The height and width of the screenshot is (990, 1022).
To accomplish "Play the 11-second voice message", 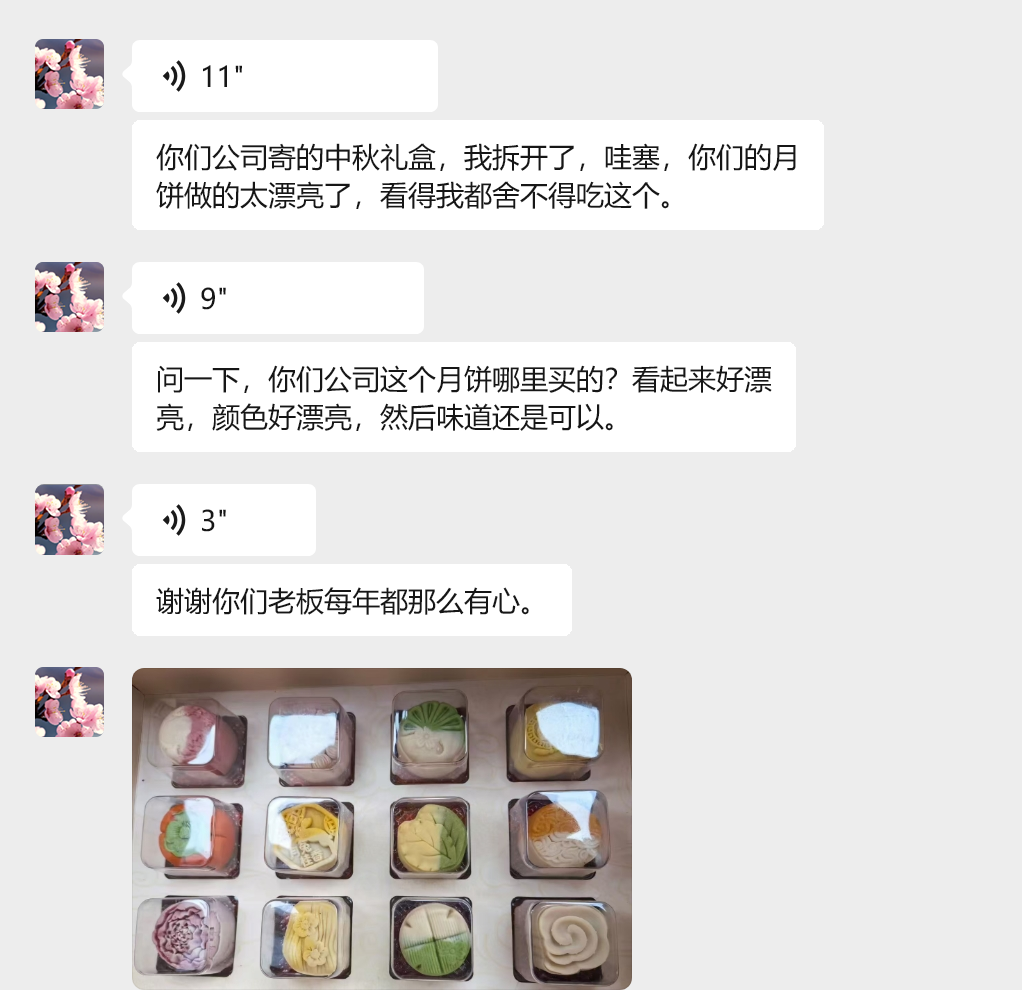I will click(x=284, y=76).
